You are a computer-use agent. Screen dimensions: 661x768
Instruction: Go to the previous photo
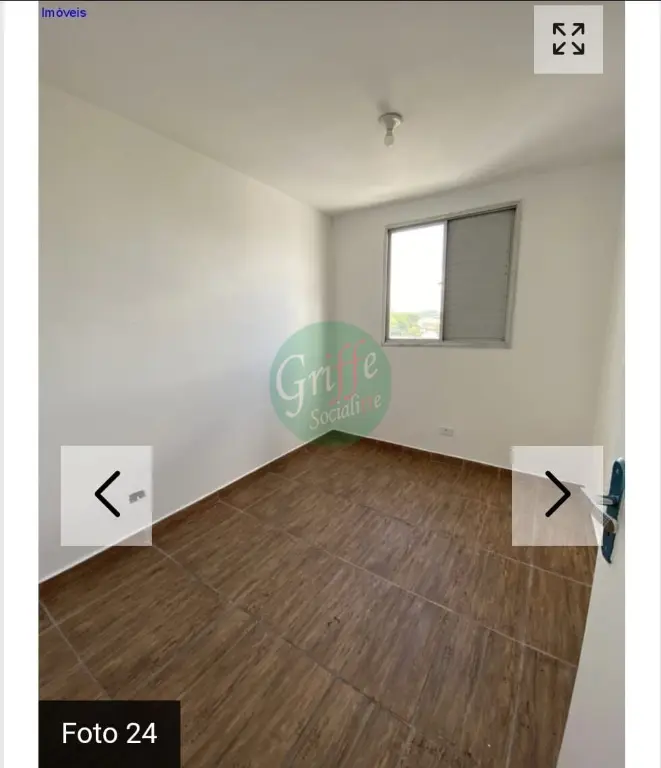[x=106, y=495]
